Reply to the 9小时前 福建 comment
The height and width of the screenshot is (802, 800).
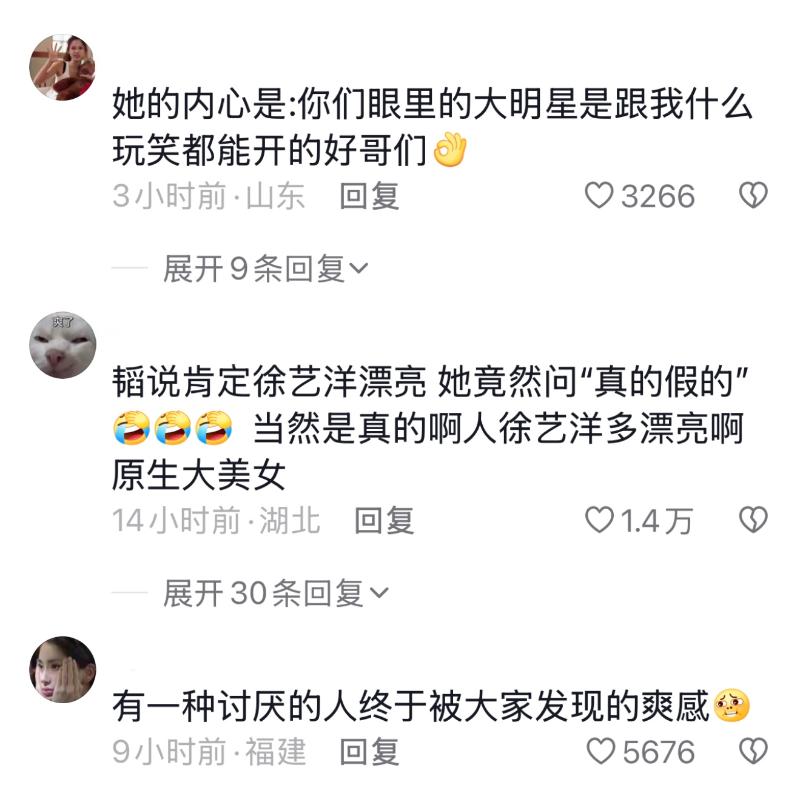point(369,751)
